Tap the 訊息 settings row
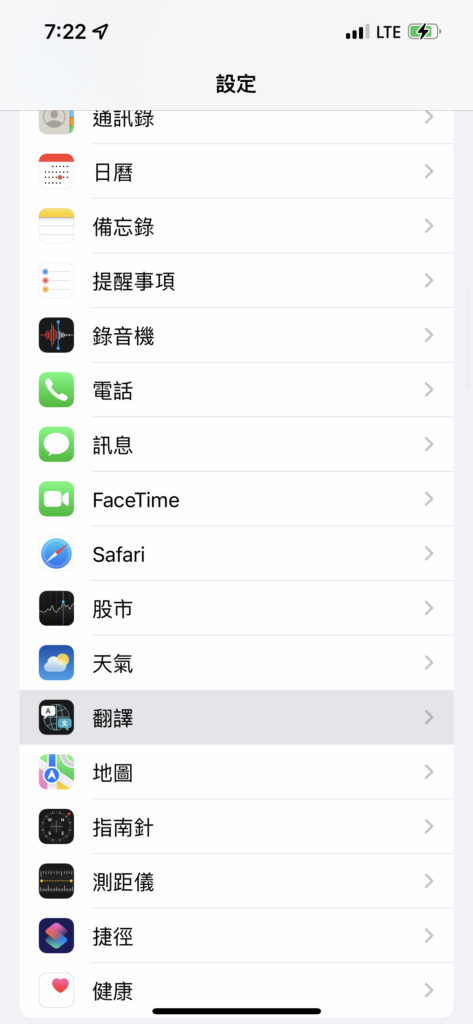 point(236,445)
